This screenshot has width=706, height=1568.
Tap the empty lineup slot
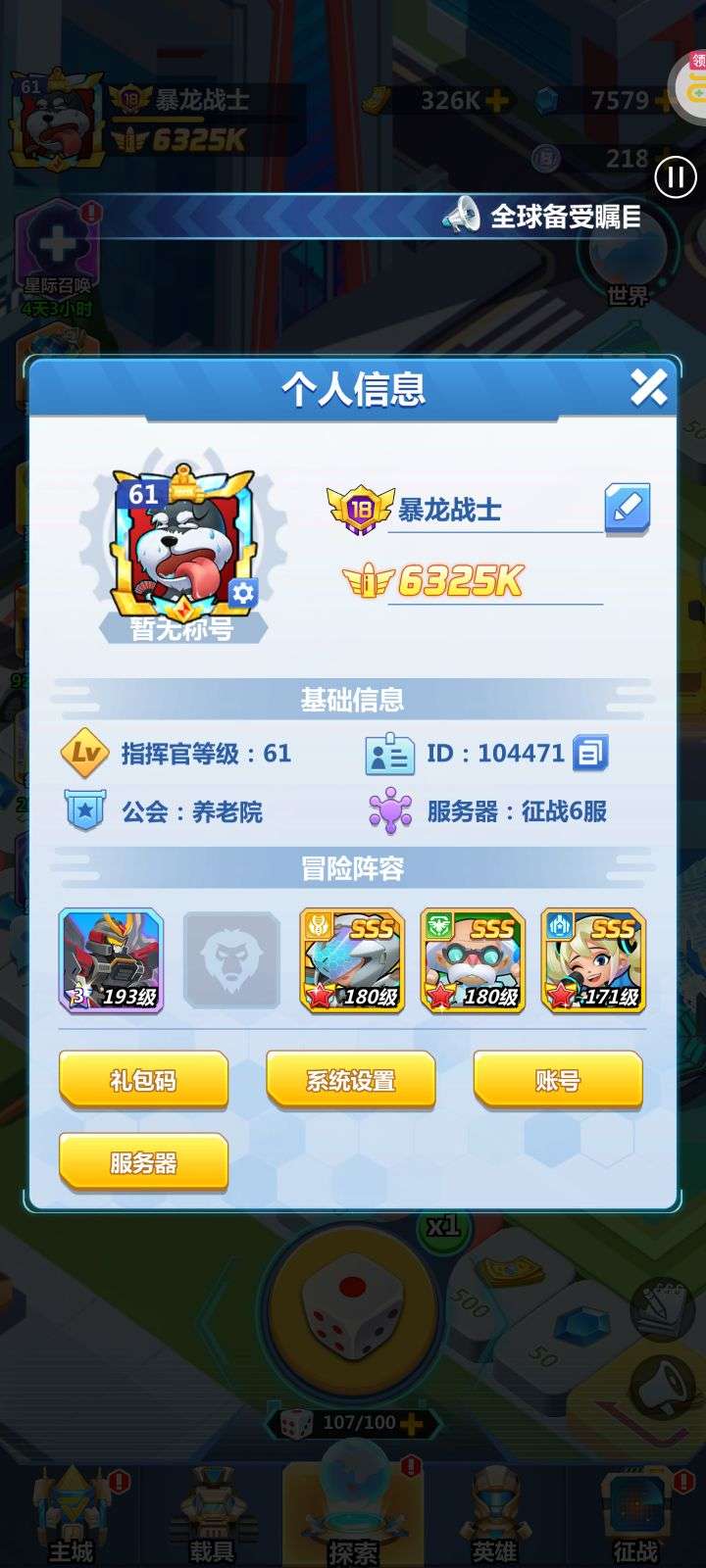[231, 960]
